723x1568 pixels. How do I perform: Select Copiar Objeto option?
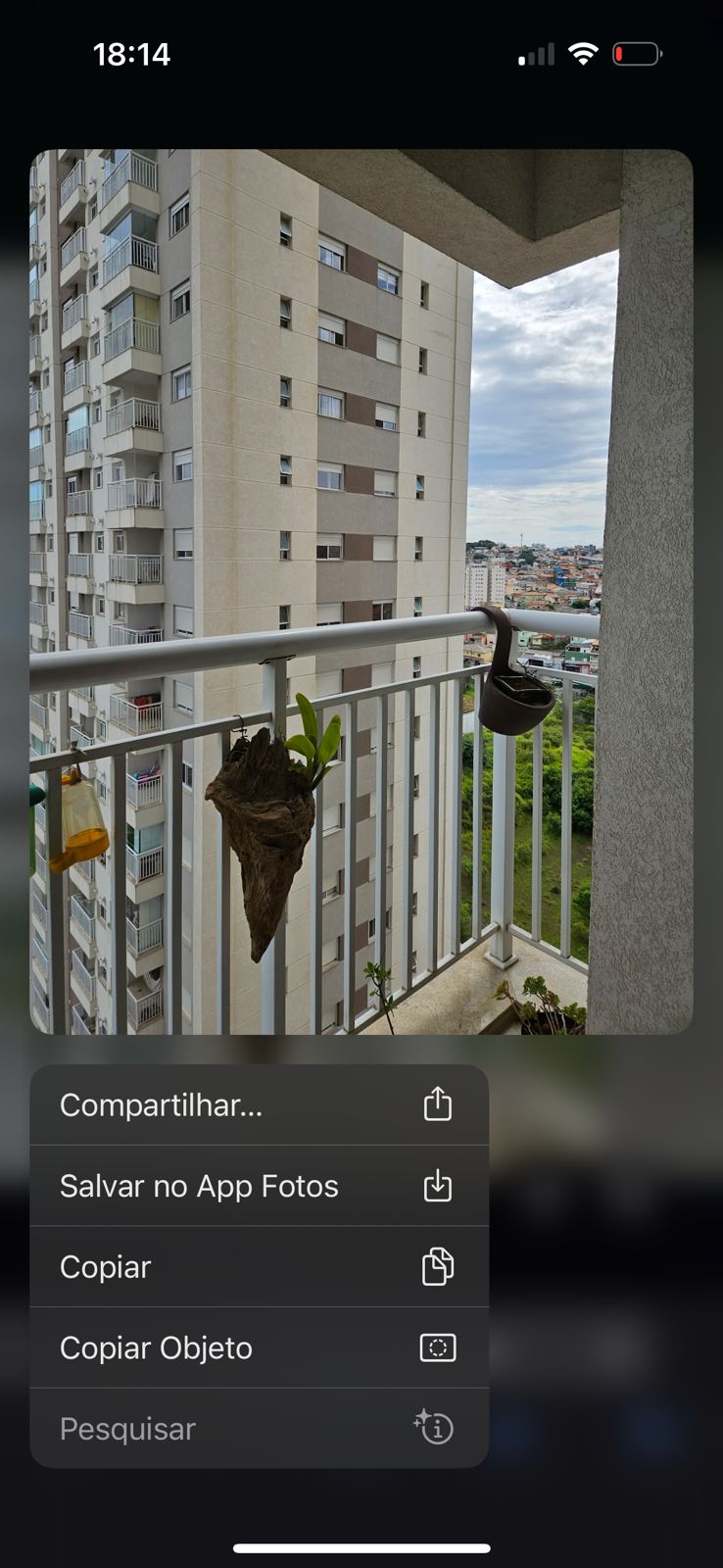259,1347
